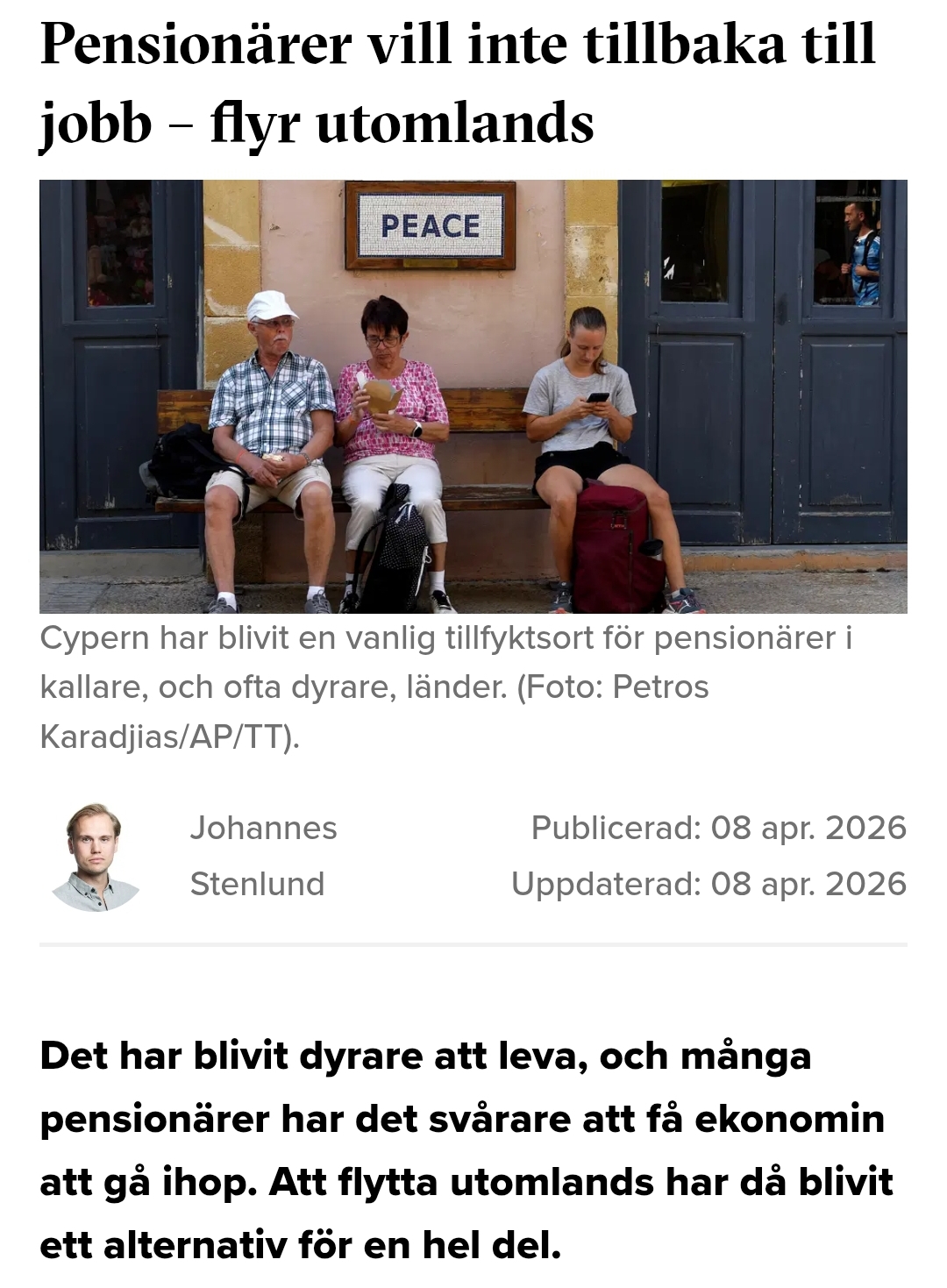Screen dimensions: 947x1288
Task: Open author Johannes Stenlund's profile
Action: coord(263,856)
